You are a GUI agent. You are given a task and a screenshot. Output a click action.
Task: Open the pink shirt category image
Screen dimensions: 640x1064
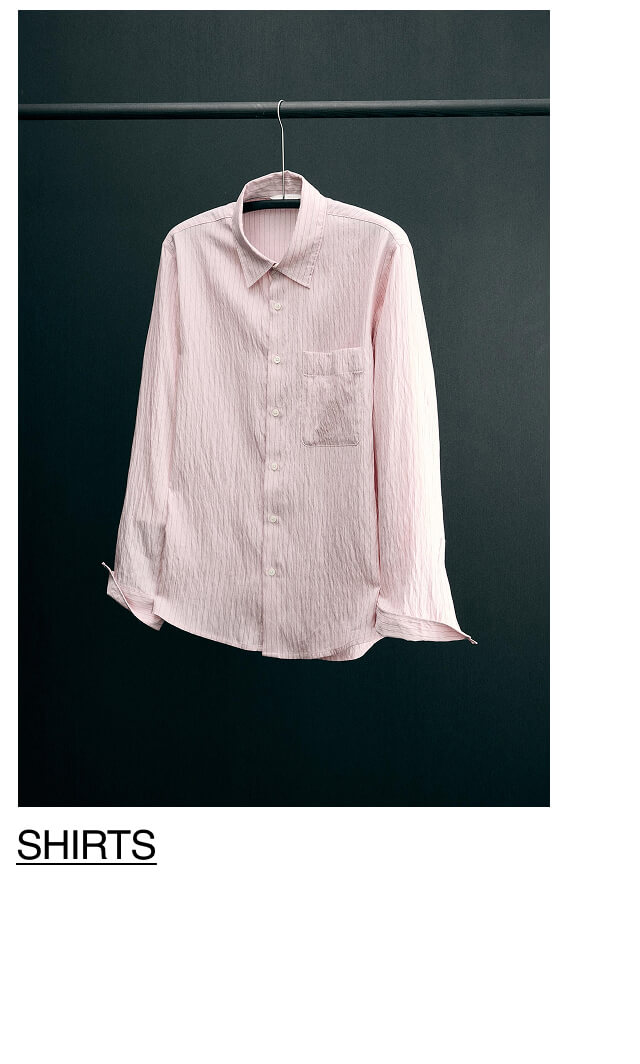284,408
